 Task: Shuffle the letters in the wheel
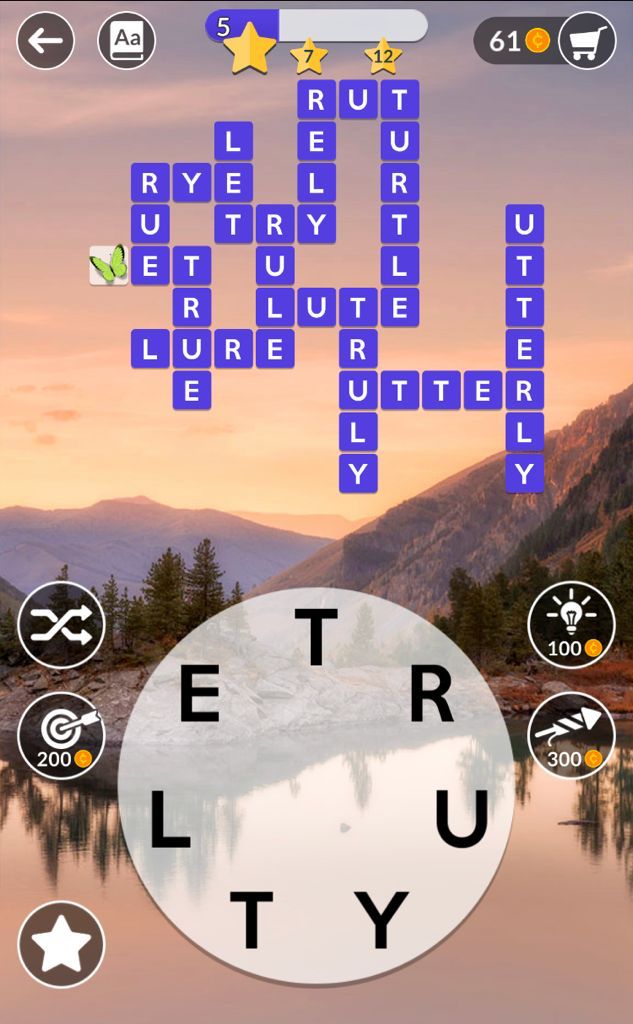[x=61, y=625]
